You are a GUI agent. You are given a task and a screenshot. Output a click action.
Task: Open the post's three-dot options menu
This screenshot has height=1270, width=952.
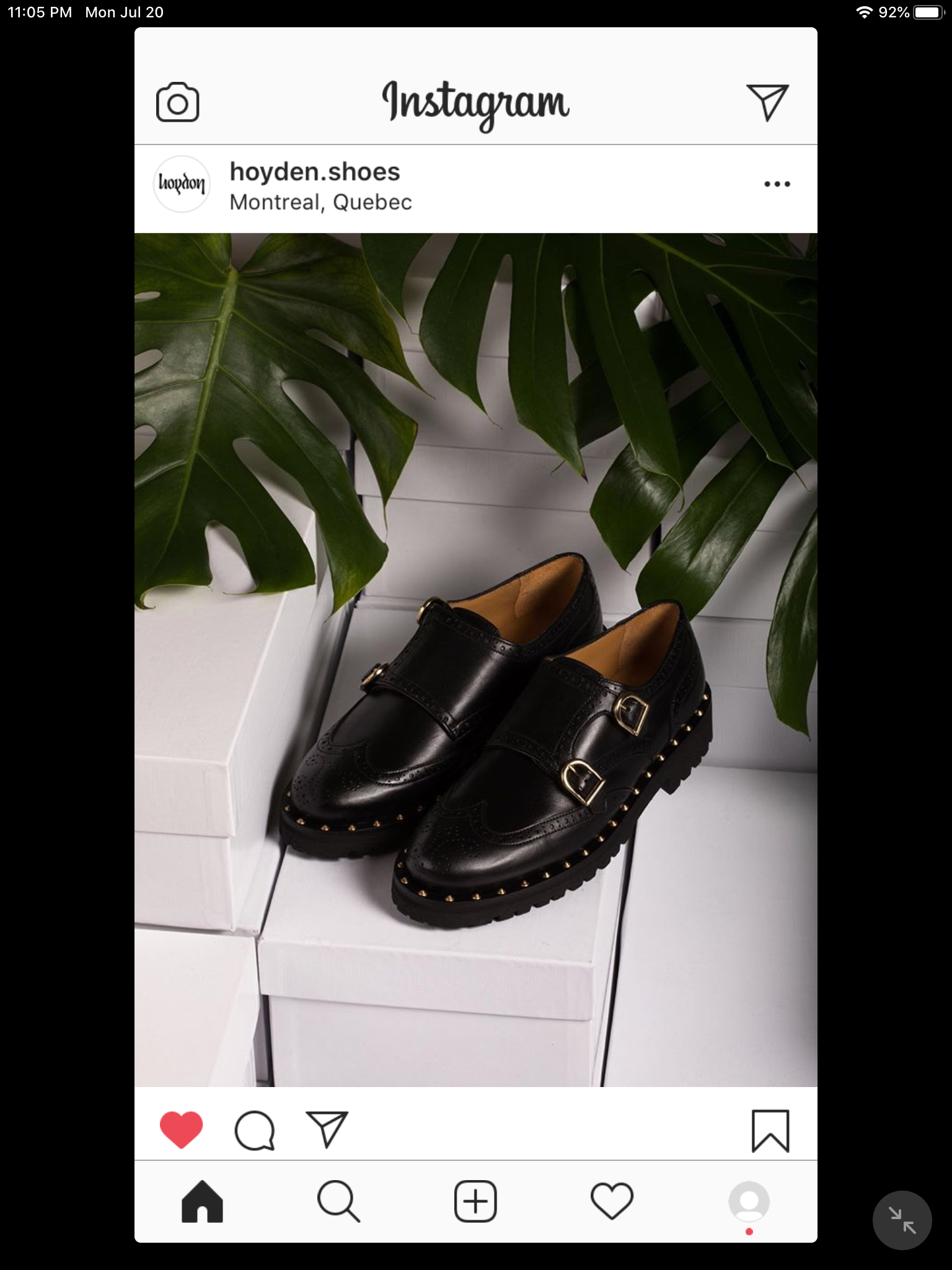777,184
